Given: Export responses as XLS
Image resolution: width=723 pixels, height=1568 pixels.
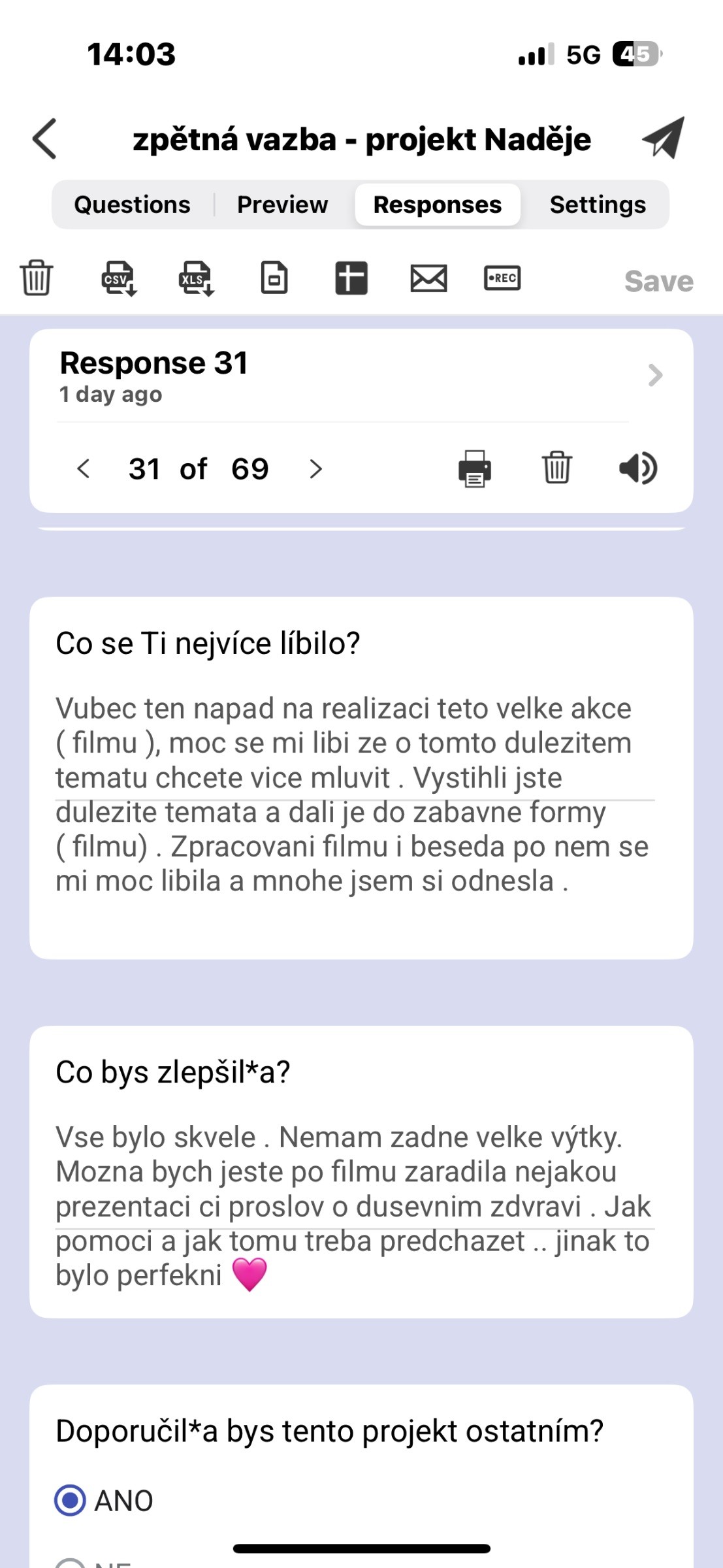Looking at the screenshot, I should (196, 278).
